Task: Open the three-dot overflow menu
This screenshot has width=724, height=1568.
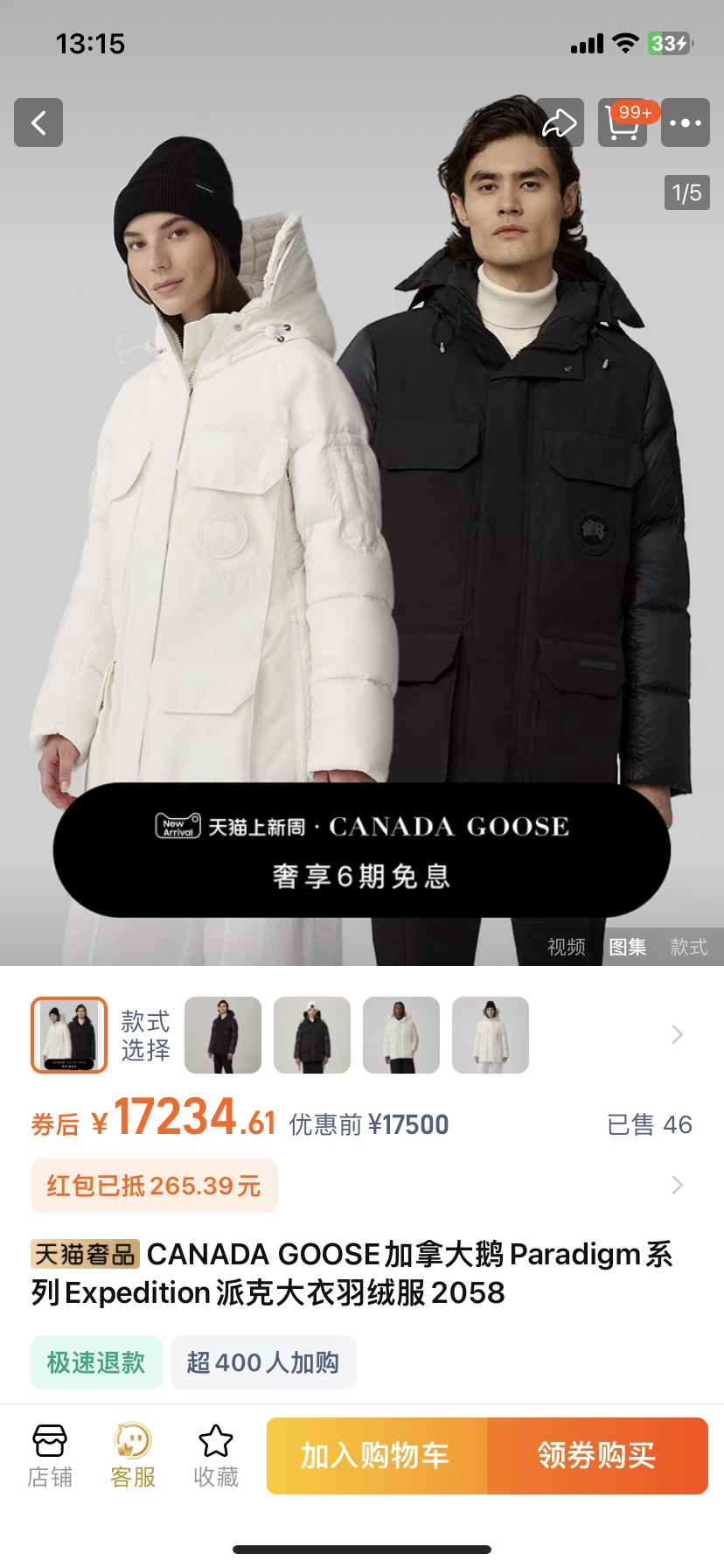Action: click(x=686, y=122)
